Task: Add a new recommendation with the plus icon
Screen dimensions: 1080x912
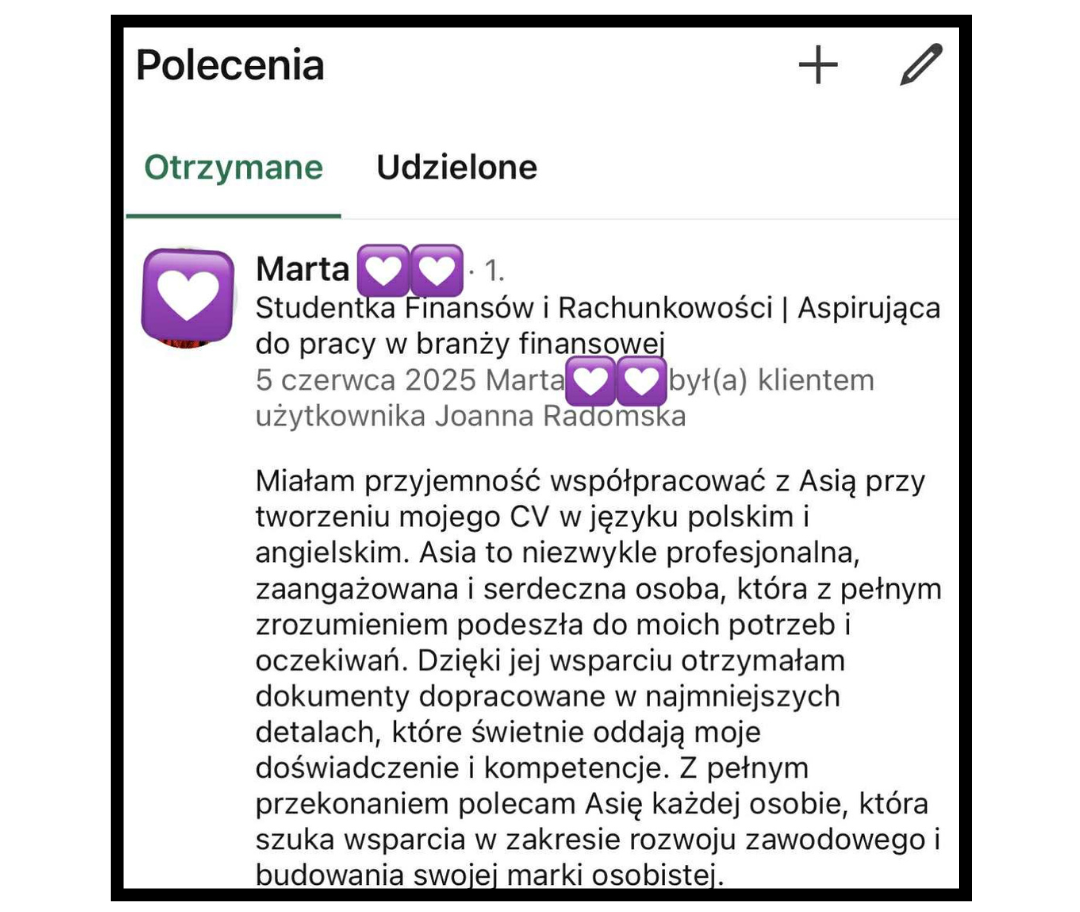Action: (818, 66)
